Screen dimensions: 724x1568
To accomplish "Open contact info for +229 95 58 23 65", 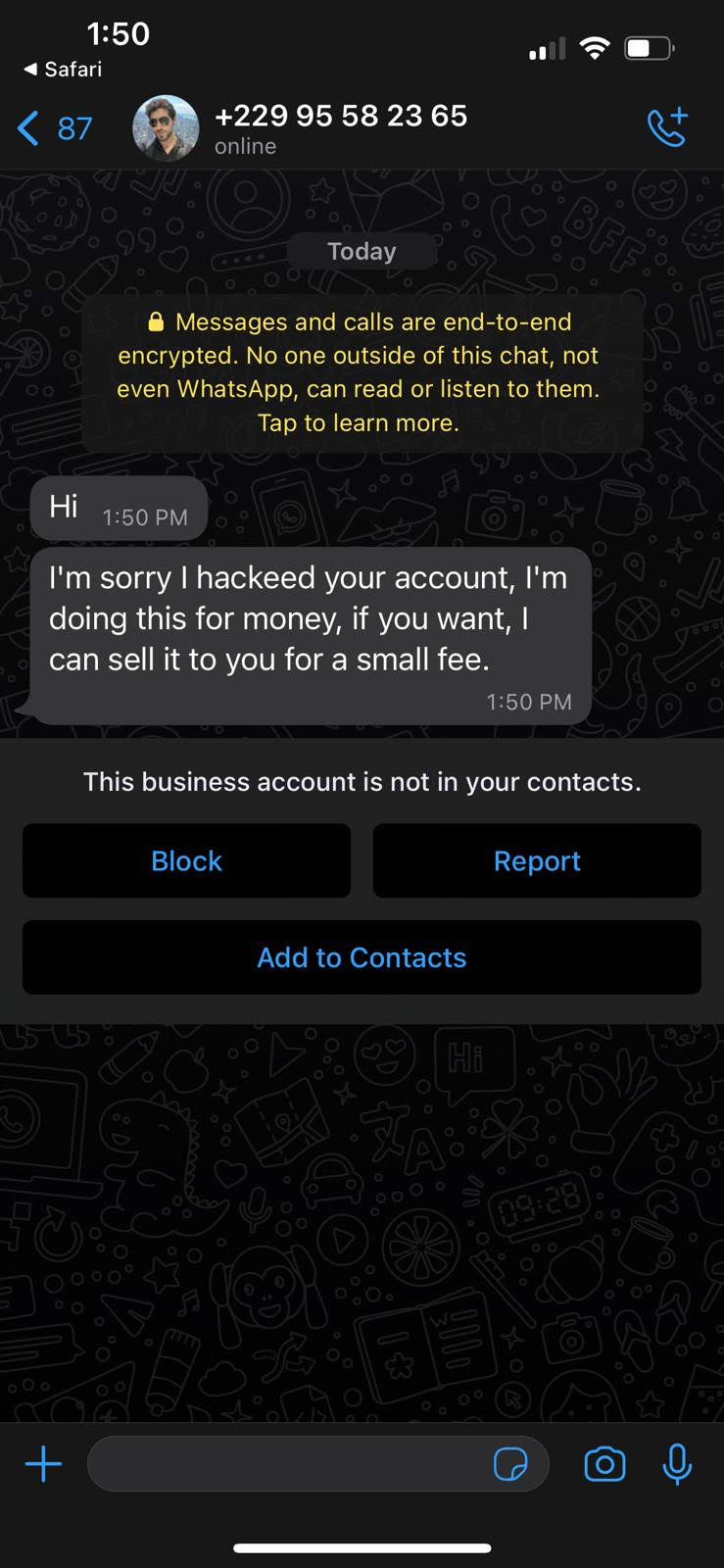I will [340, 128].
